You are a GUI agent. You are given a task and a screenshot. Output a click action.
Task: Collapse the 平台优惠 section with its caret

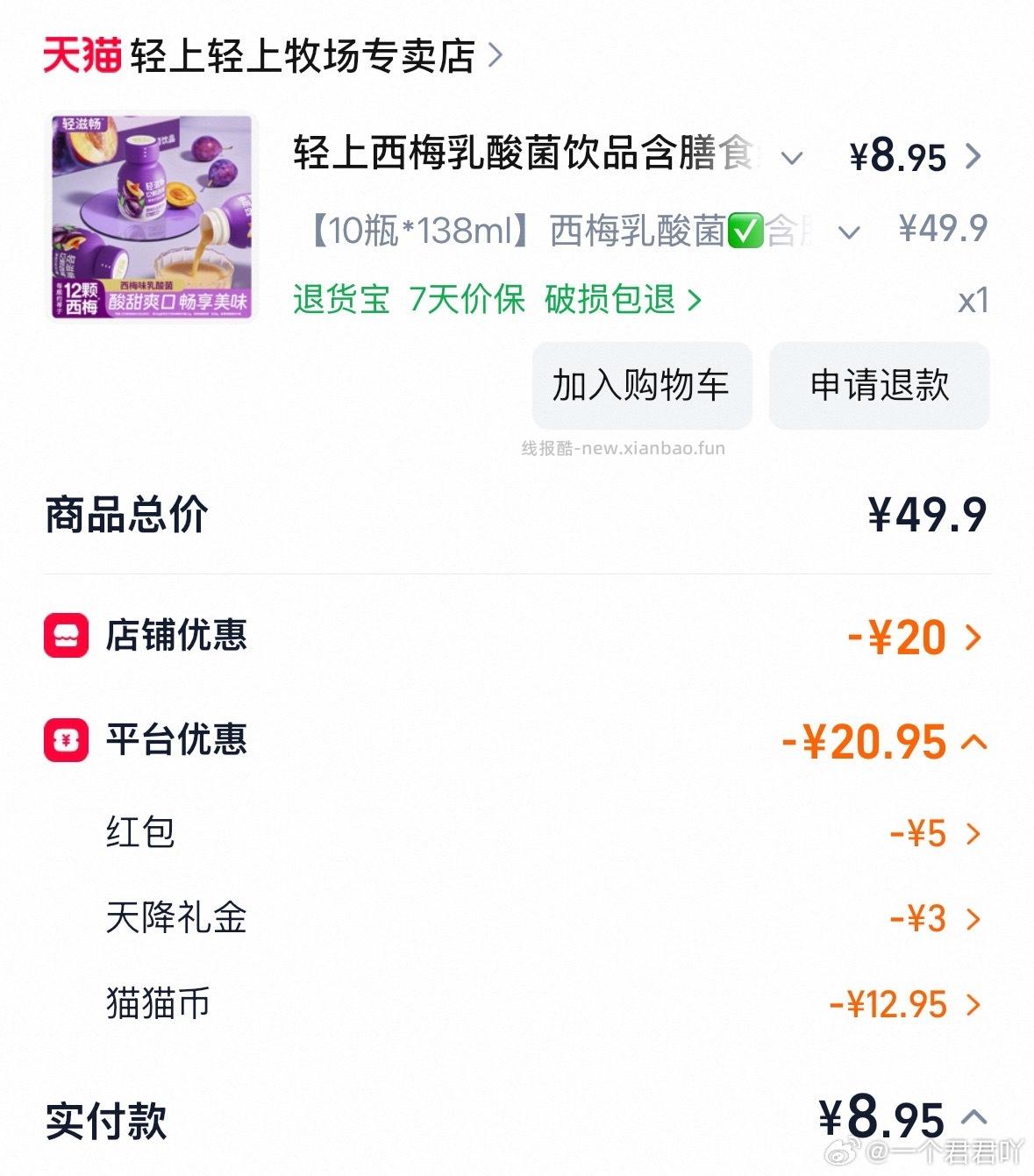click(x=976, y=741)
